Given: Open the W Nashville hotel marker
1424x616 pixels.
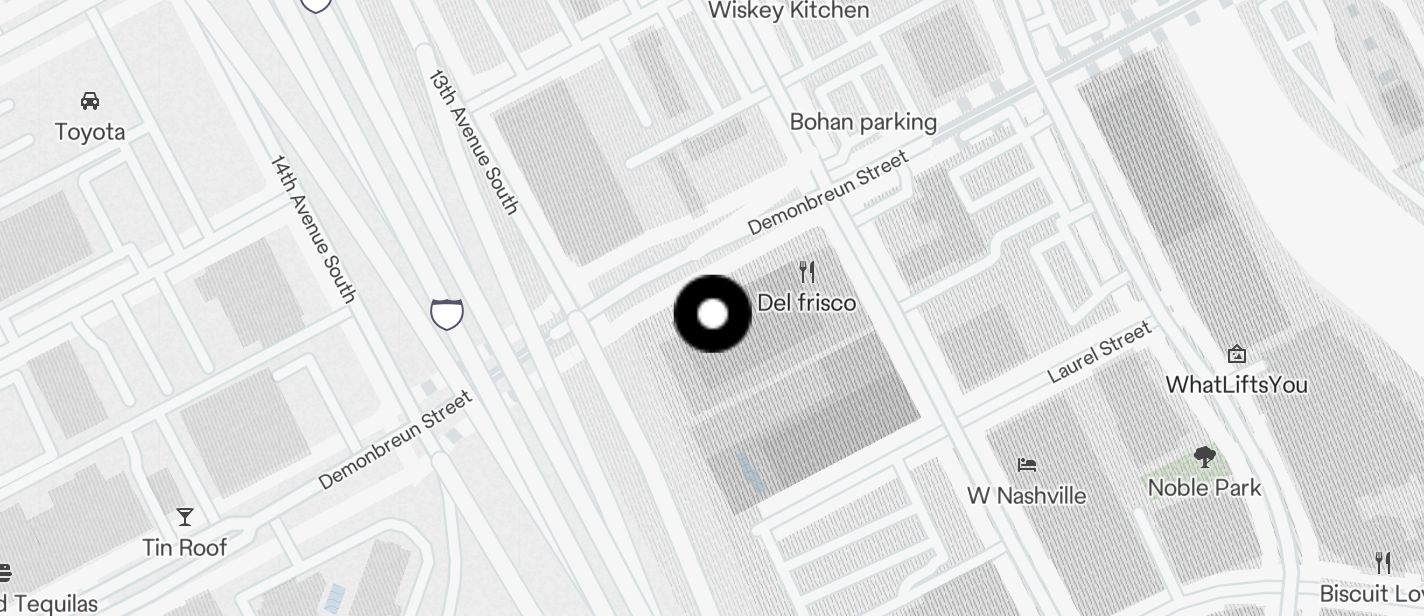Looking at the screenshot, I should tap(1027, 465).
